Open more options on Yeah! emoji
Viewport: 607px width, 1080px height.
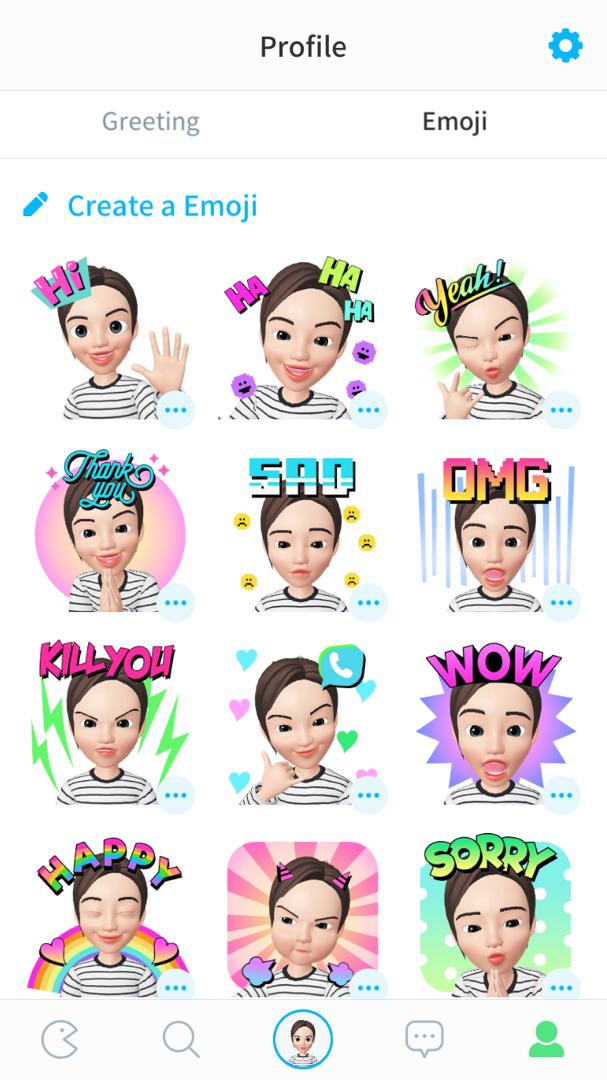(x=561, y=410)
